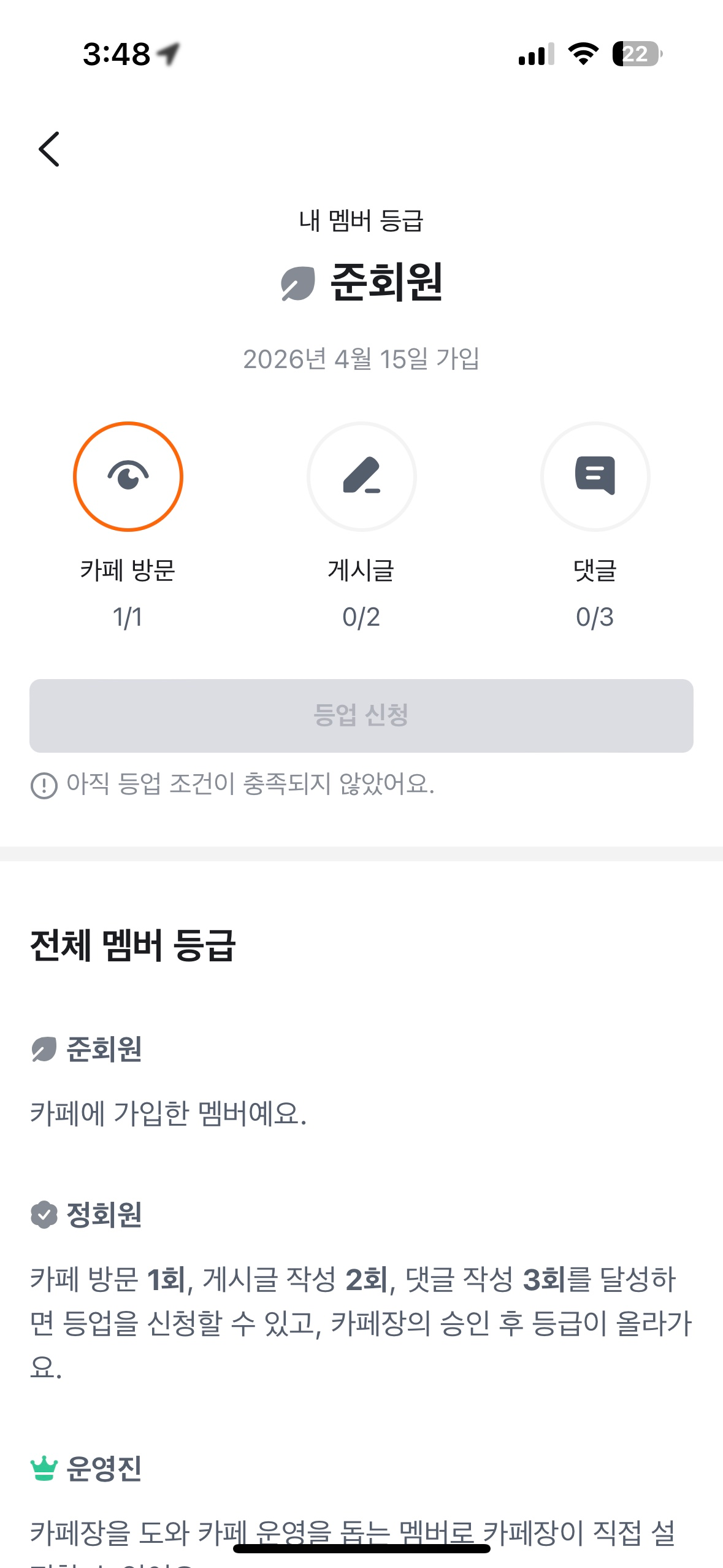723x1568 pixels.
Task: Tap the 등업 신청 button
Action: coord(361,715)
